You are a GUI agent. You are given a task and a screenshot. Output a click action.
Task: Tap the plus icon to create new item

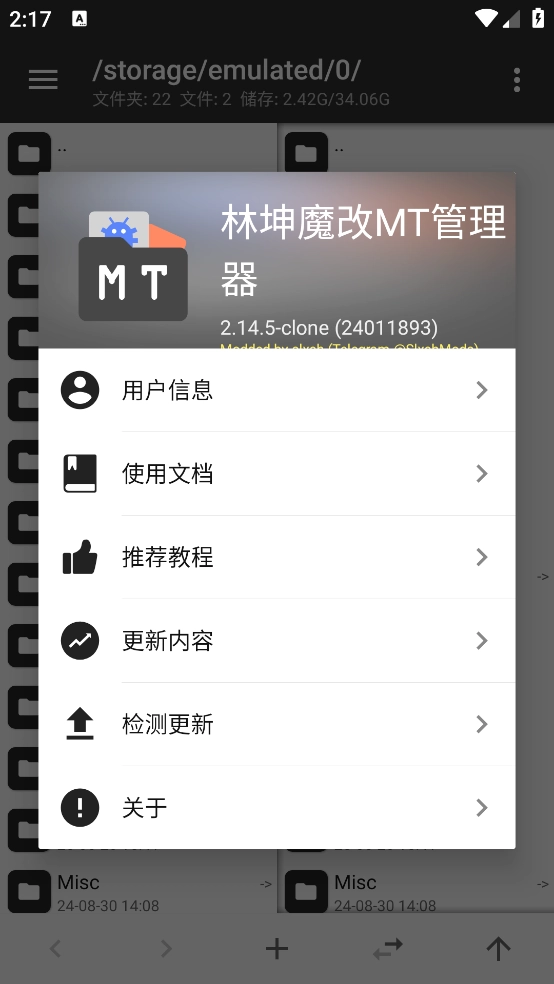[x=277, y=949]
